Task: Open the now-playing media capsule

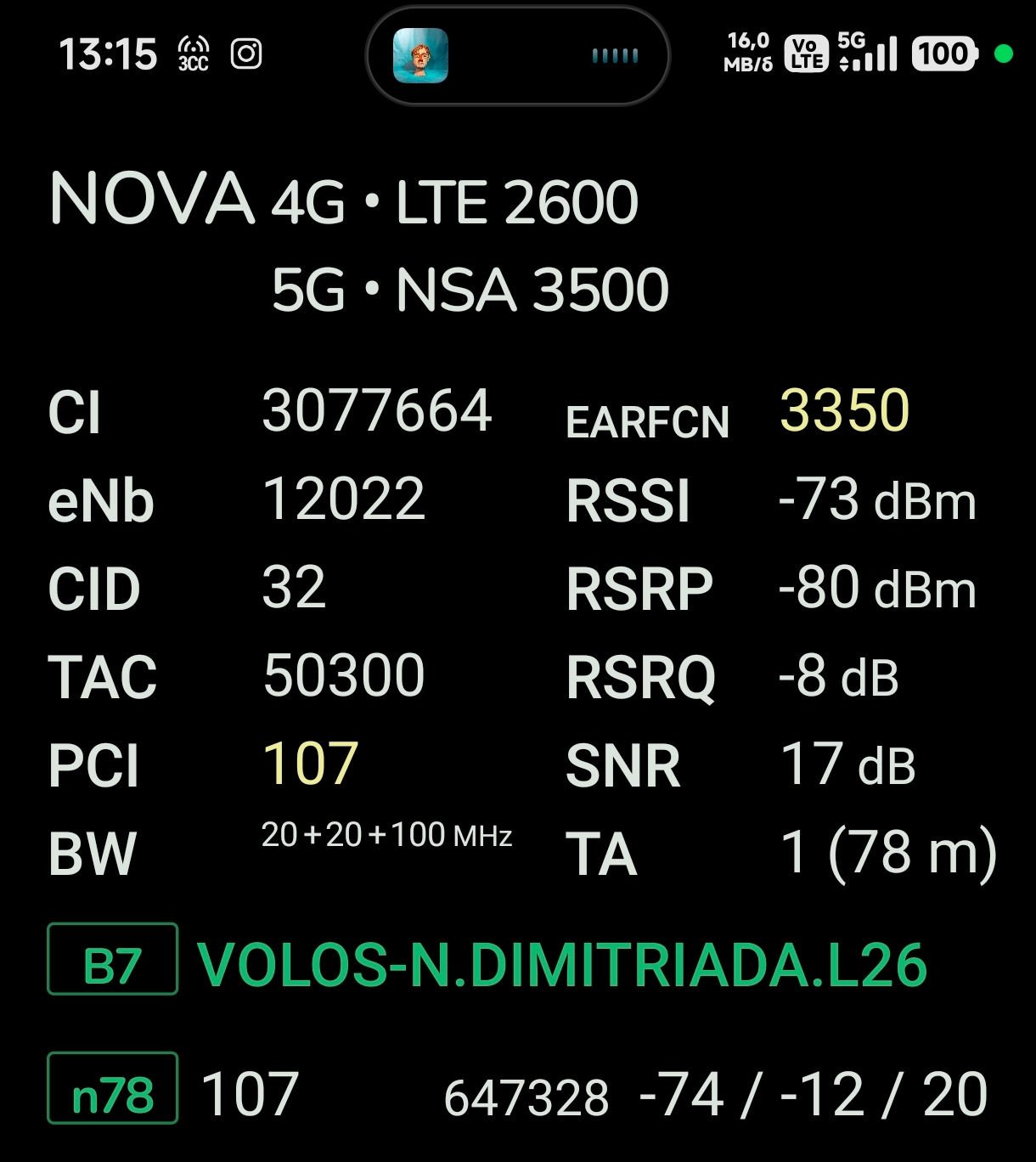Action: click(x=516, y=56)
